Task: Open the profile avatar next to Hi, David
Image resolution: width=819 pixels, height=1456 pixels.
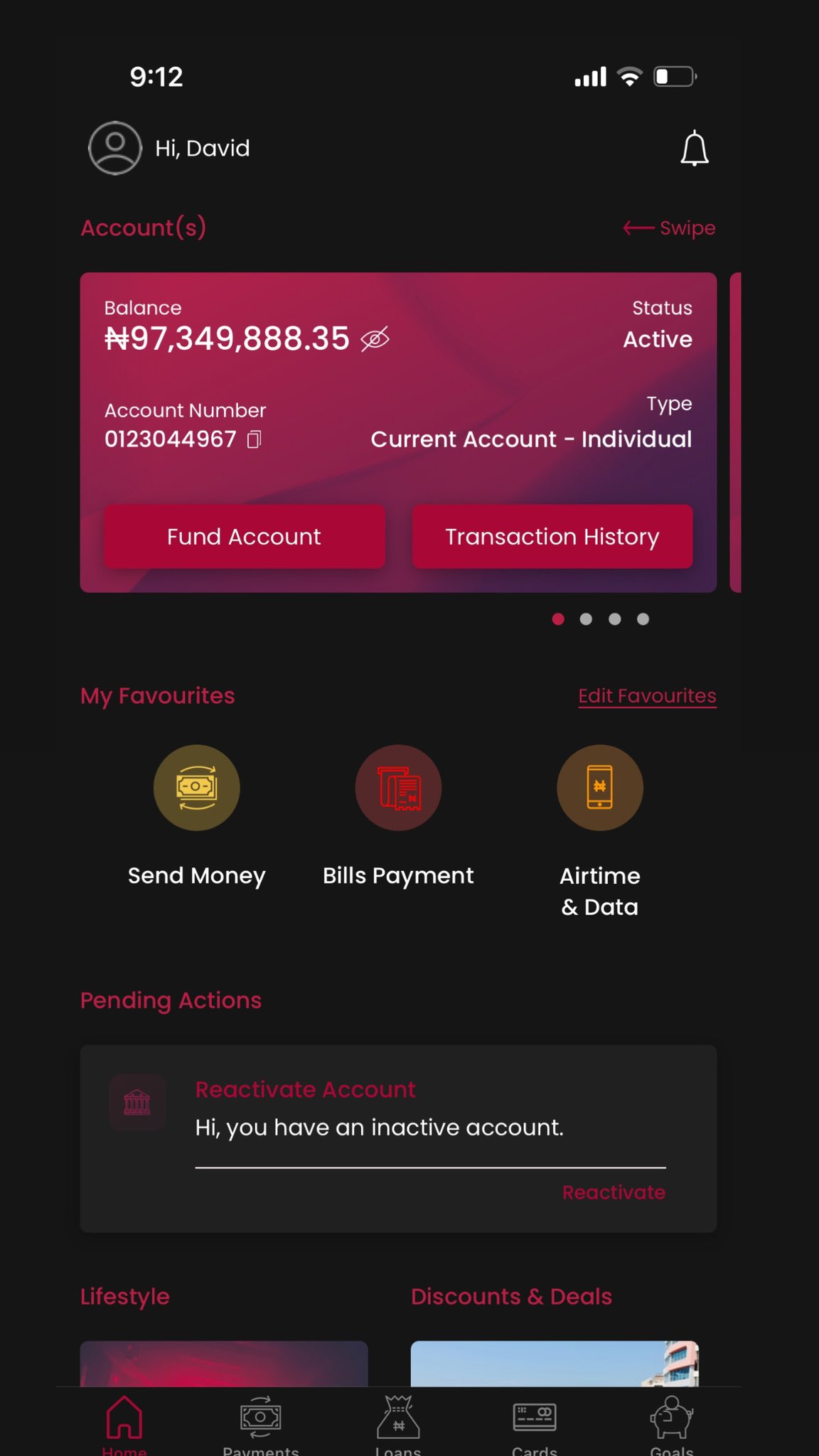Action: 114,148
